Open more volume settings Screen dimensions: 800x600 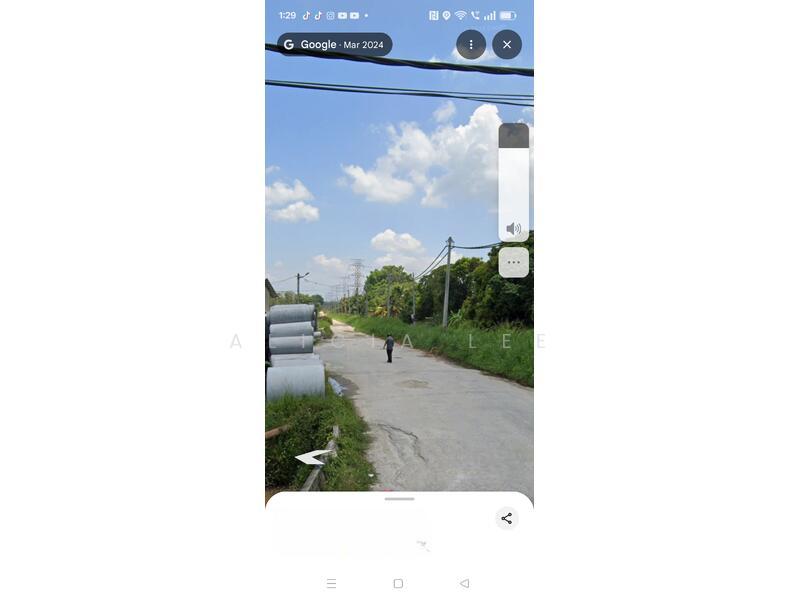click(x=513, y=263)
